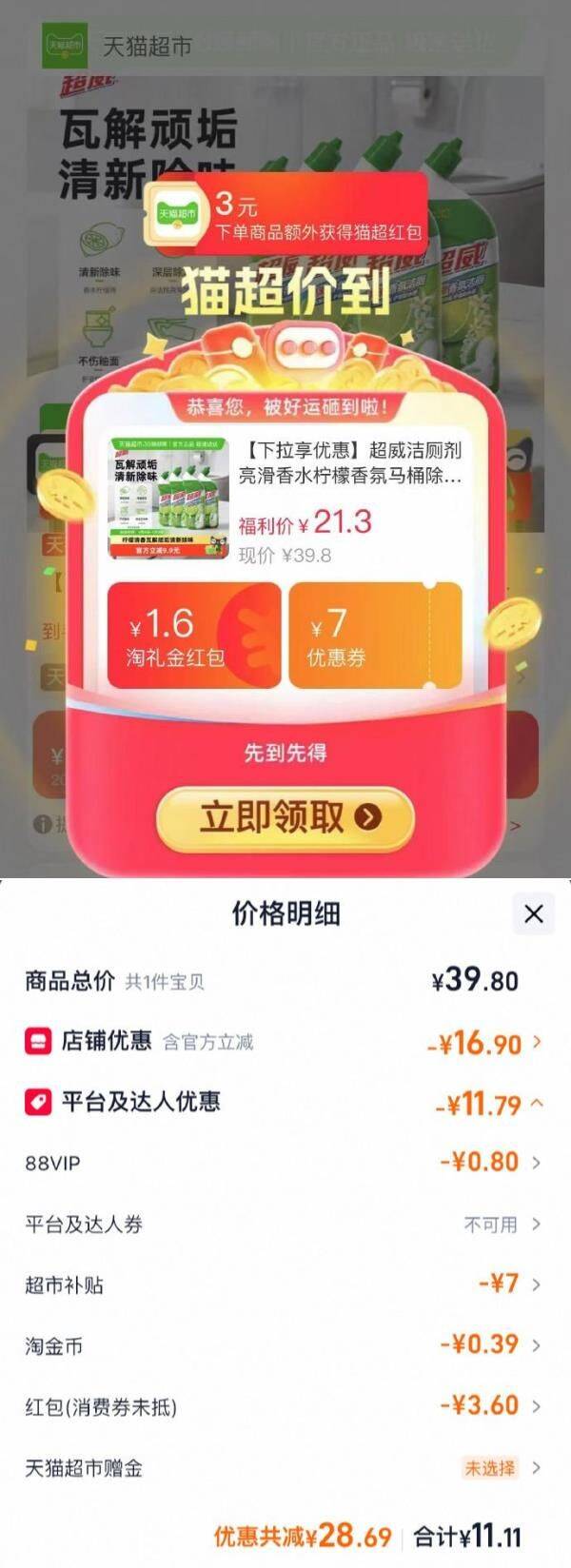Select 天猫超市赠金 option
571x1568 pixels.
click(285, 1467)
